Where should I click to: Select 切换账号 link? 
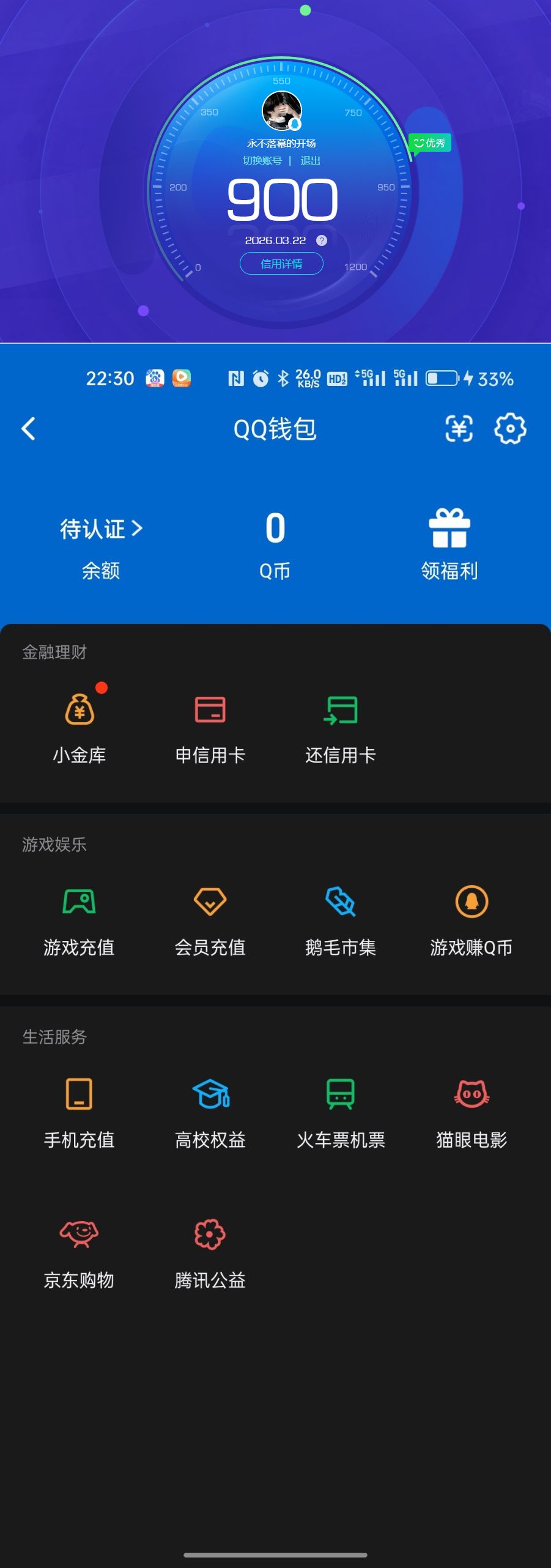click(x=262, y=161)
